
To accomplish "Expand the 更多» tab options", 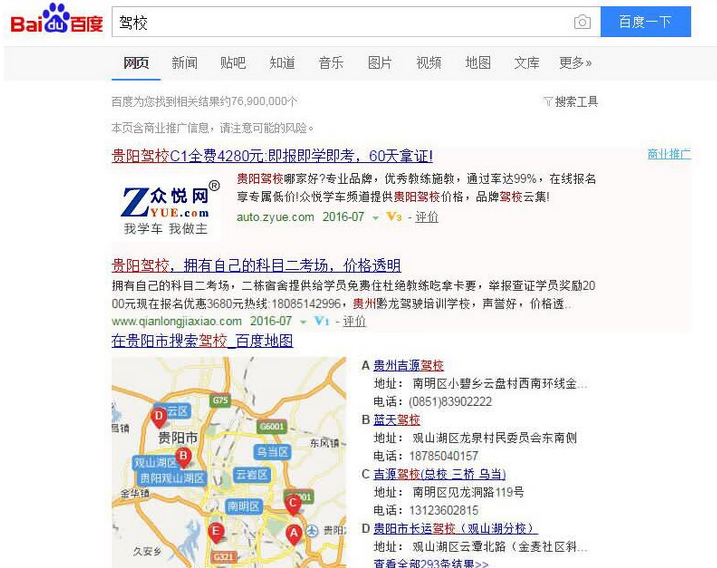I will [575, 63].
